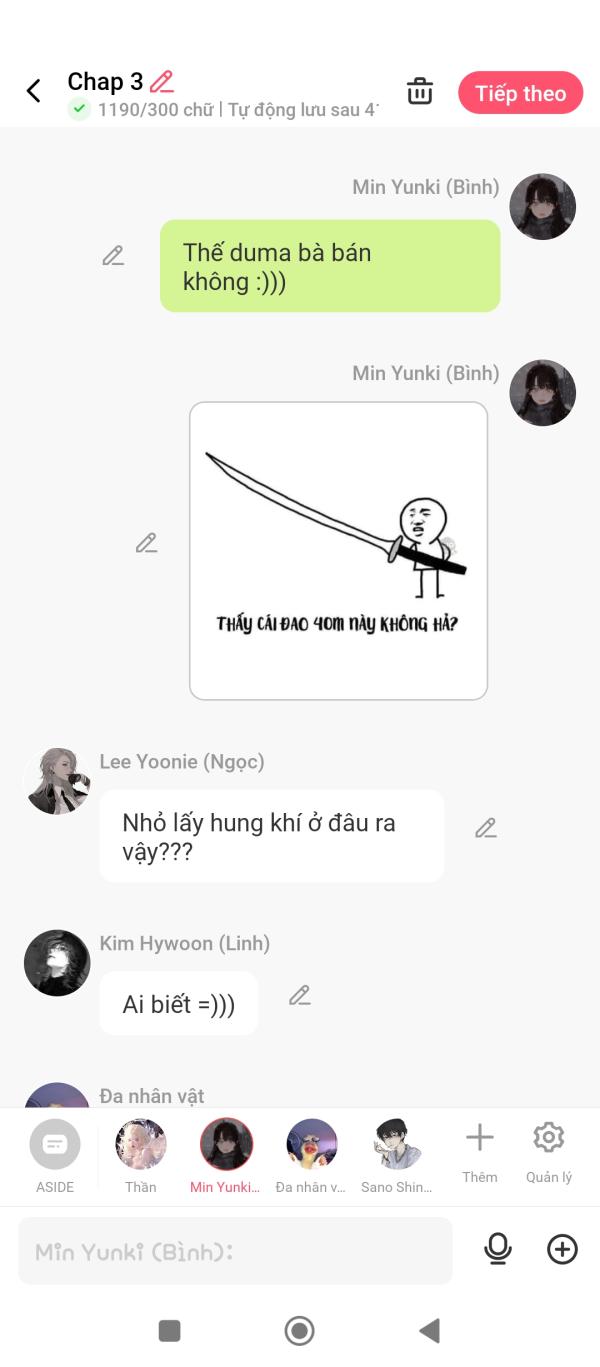Edit Kim Hywoon's "Ai biết" message
This screenshot has height=1367, width=600.
pyautogui.click(x=300, y=995)
